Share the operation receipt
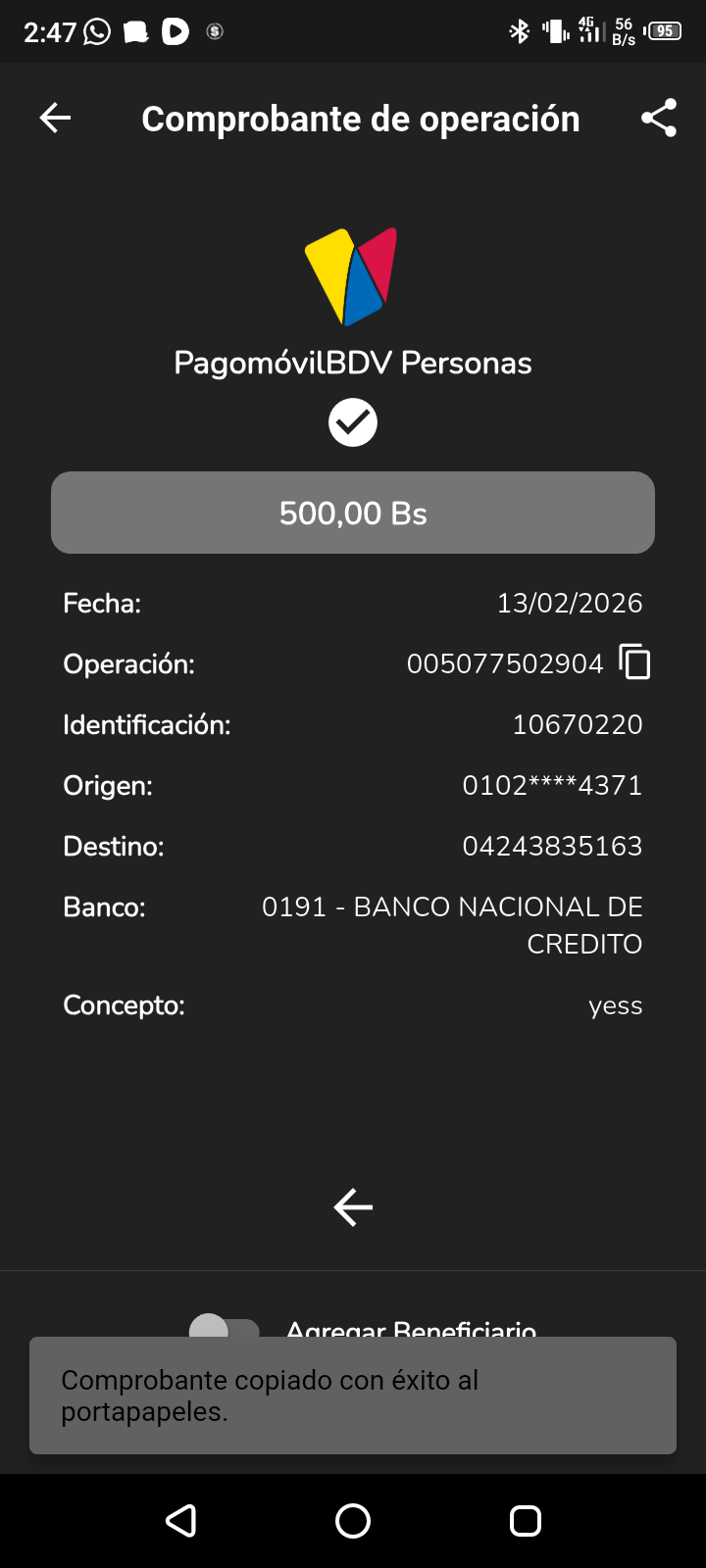706x1568 pixels. tap(659, 119)
